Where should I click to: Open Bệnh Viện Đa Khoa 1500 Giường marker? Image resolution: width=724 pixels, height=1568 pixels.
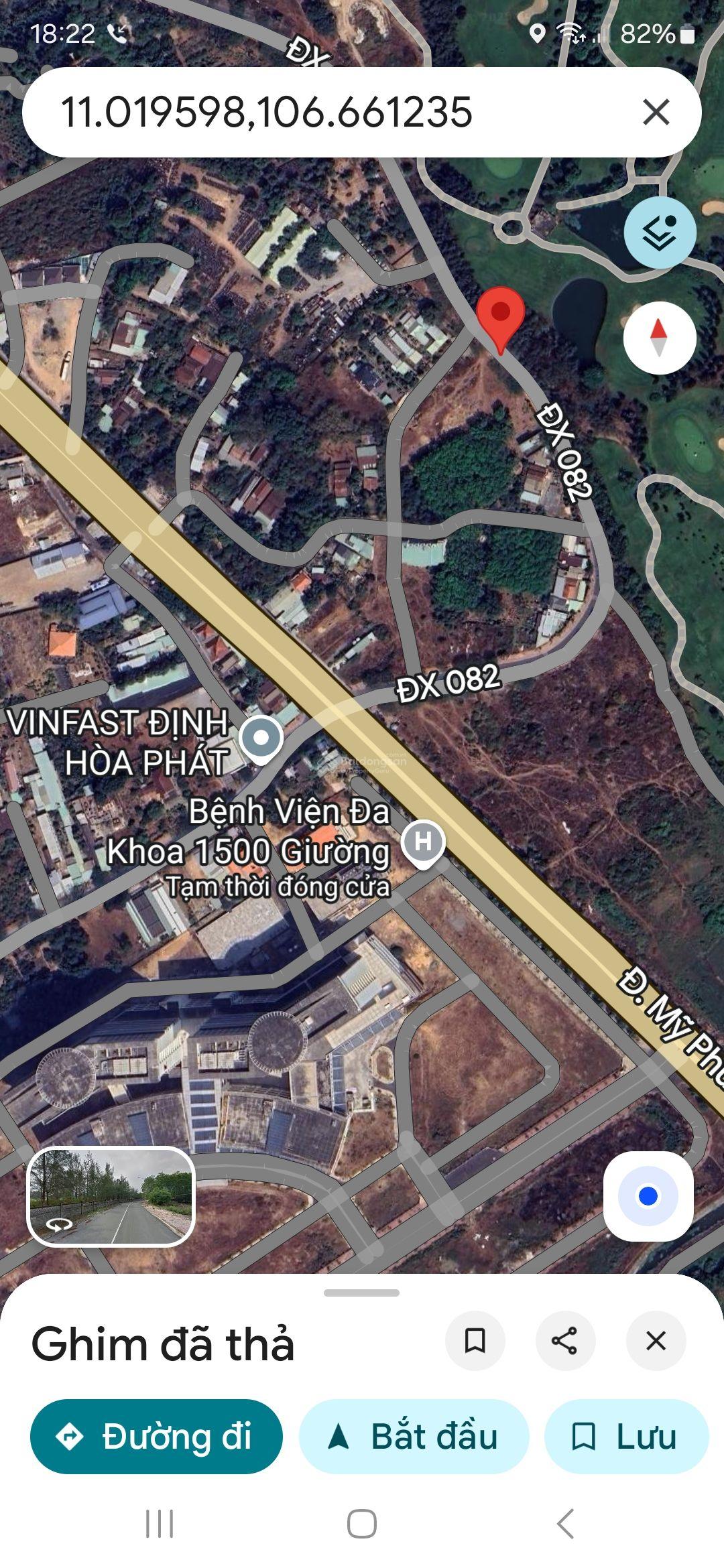(x=423, y=842)
